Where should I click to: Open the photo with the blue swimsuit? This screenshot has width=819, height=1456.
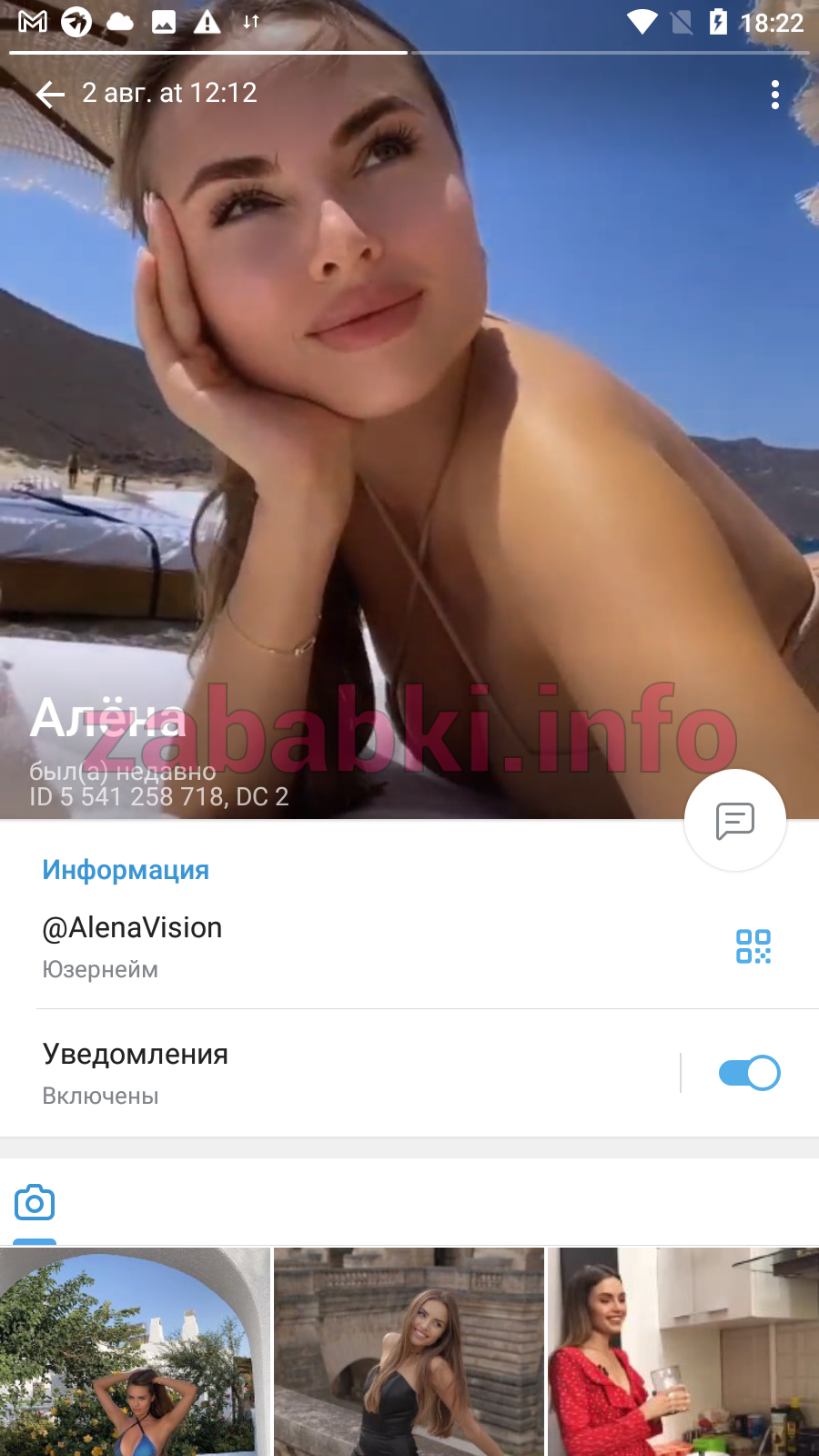[135, 1351]
